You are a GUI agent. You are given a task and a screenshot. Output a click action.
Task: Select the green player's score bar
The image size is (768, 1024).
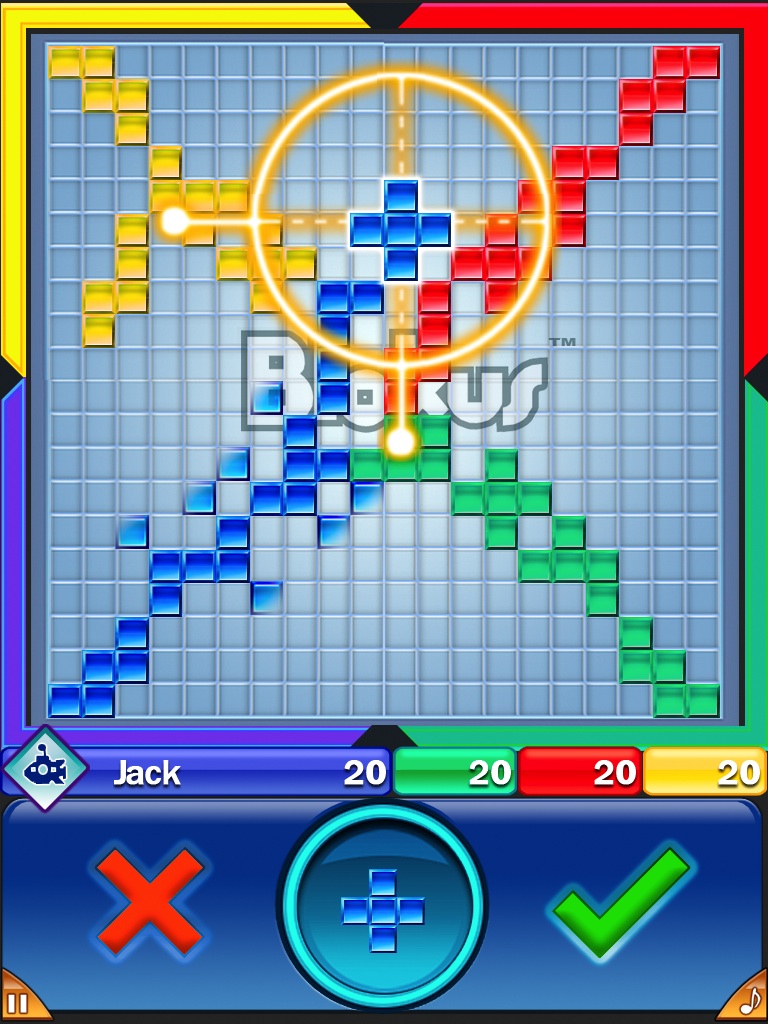(x=455, y=771)
